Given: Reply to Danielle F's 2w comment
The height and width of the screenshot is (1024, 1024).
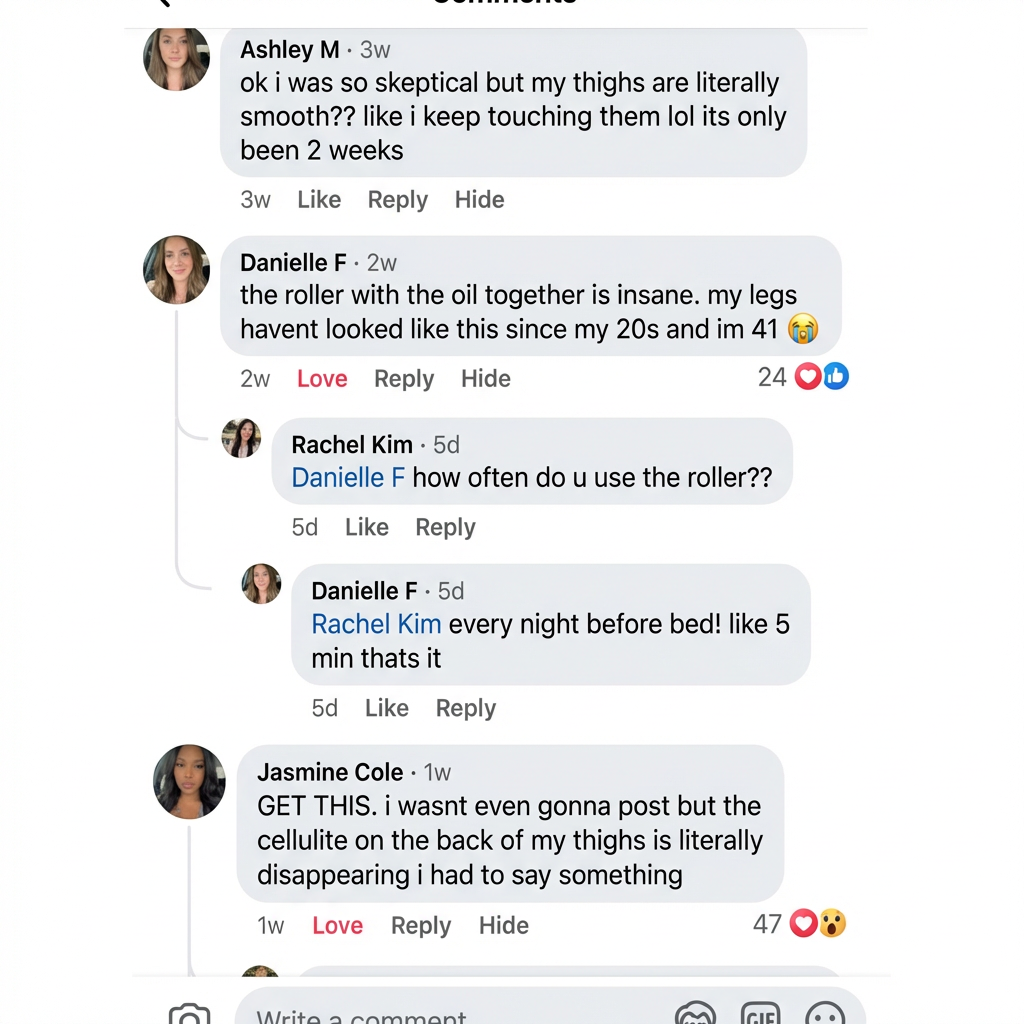Looking at the screenshot, I should [x=404, y=379].
